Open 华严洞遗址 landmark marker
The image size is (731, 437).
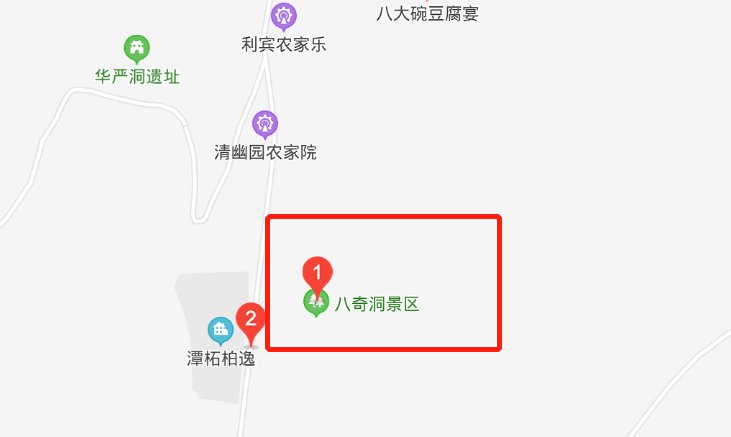click(x=137, y=48)
